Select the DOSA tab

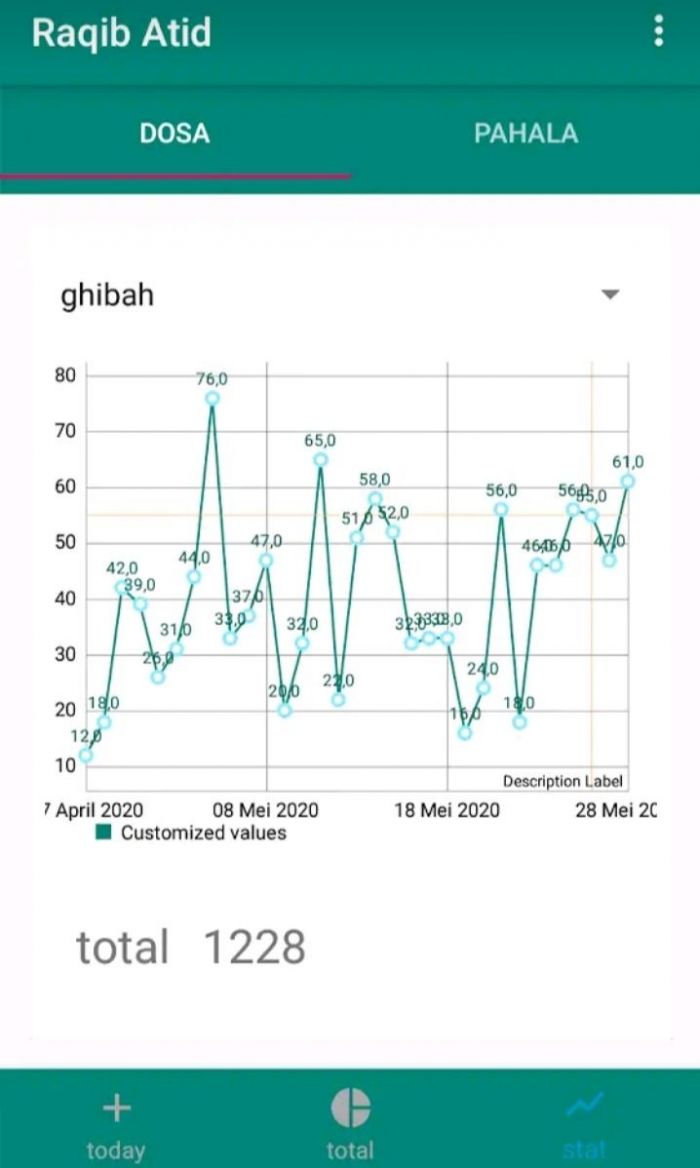click(x=175, y=134)
